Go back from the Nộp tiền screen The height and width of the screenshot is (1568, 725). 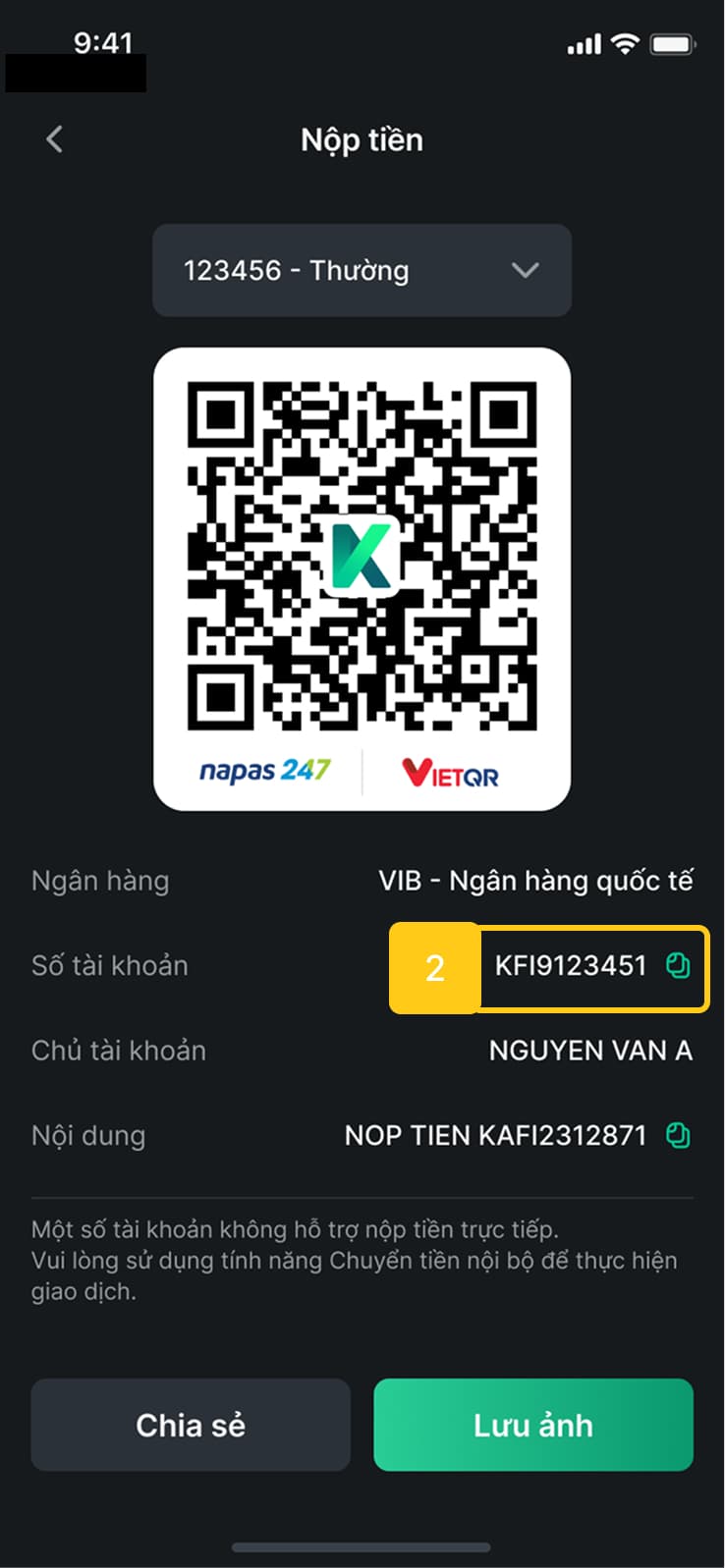pos(54,139)
